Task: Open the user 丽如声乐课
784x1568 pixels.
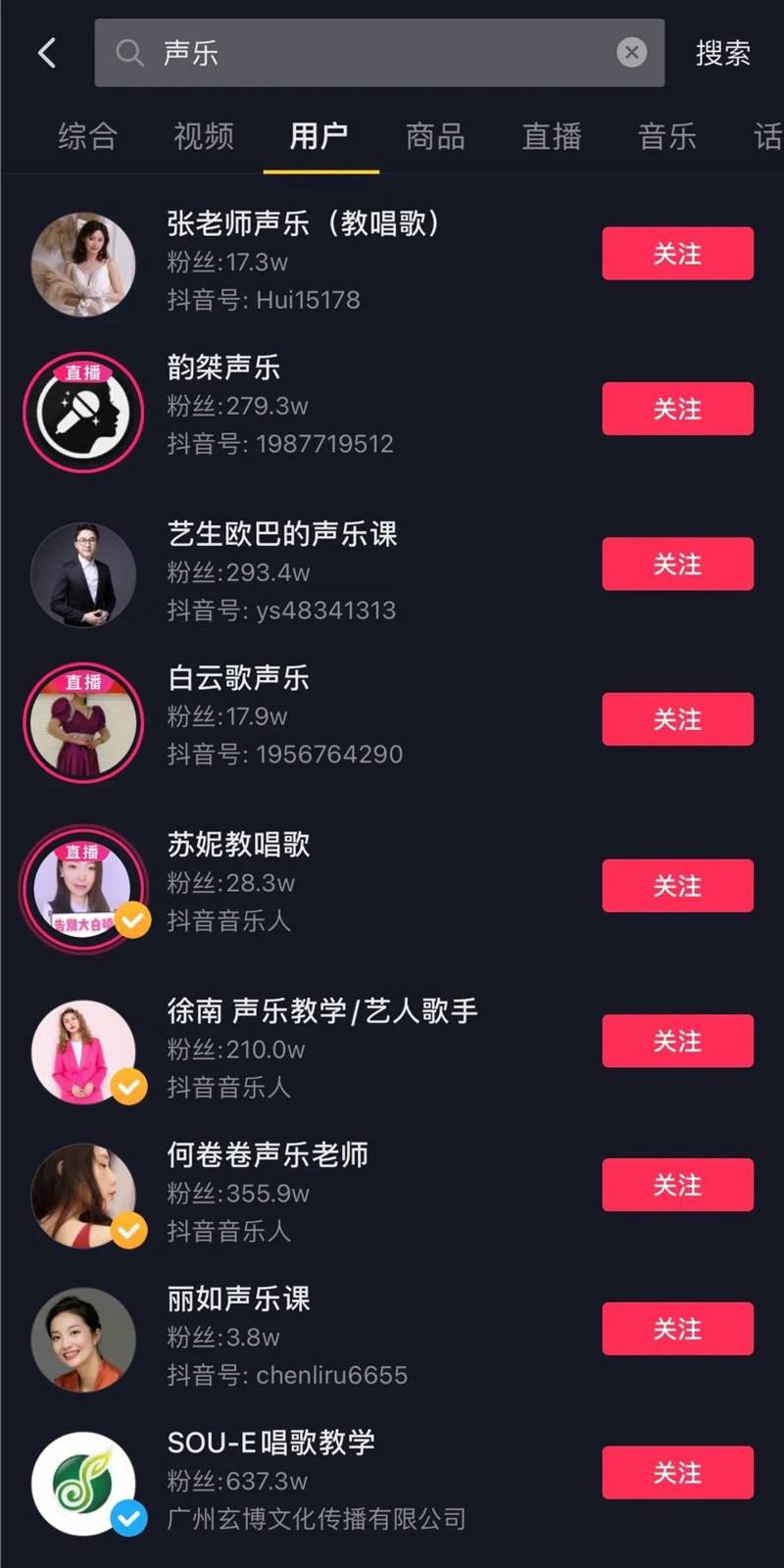Action: (x=238, y=1298)
